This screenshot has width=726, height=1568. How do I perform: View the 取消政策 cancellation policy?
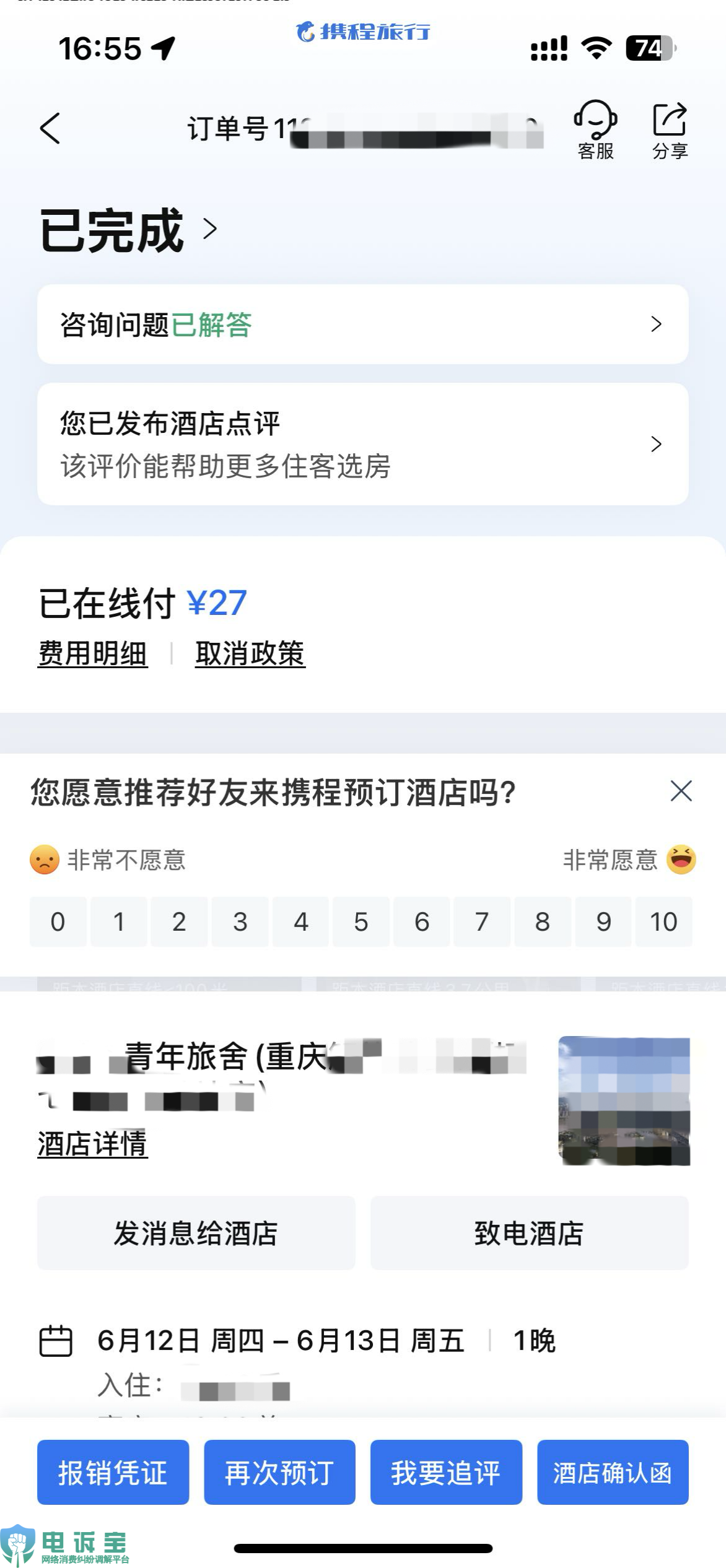(x=250, y=653)
